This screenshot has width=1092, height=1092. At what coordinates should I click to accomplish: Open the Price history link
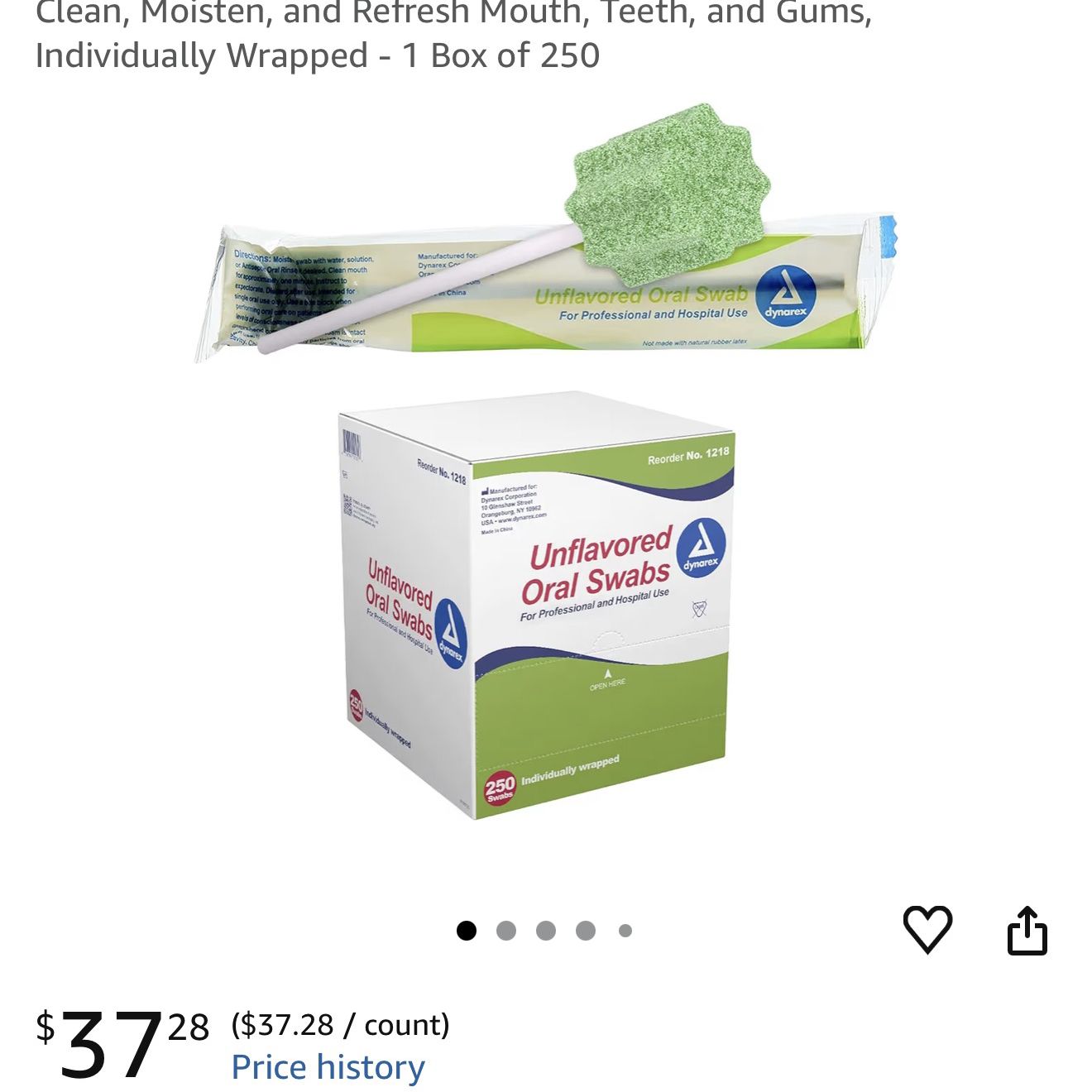[x=328, y=1067]
